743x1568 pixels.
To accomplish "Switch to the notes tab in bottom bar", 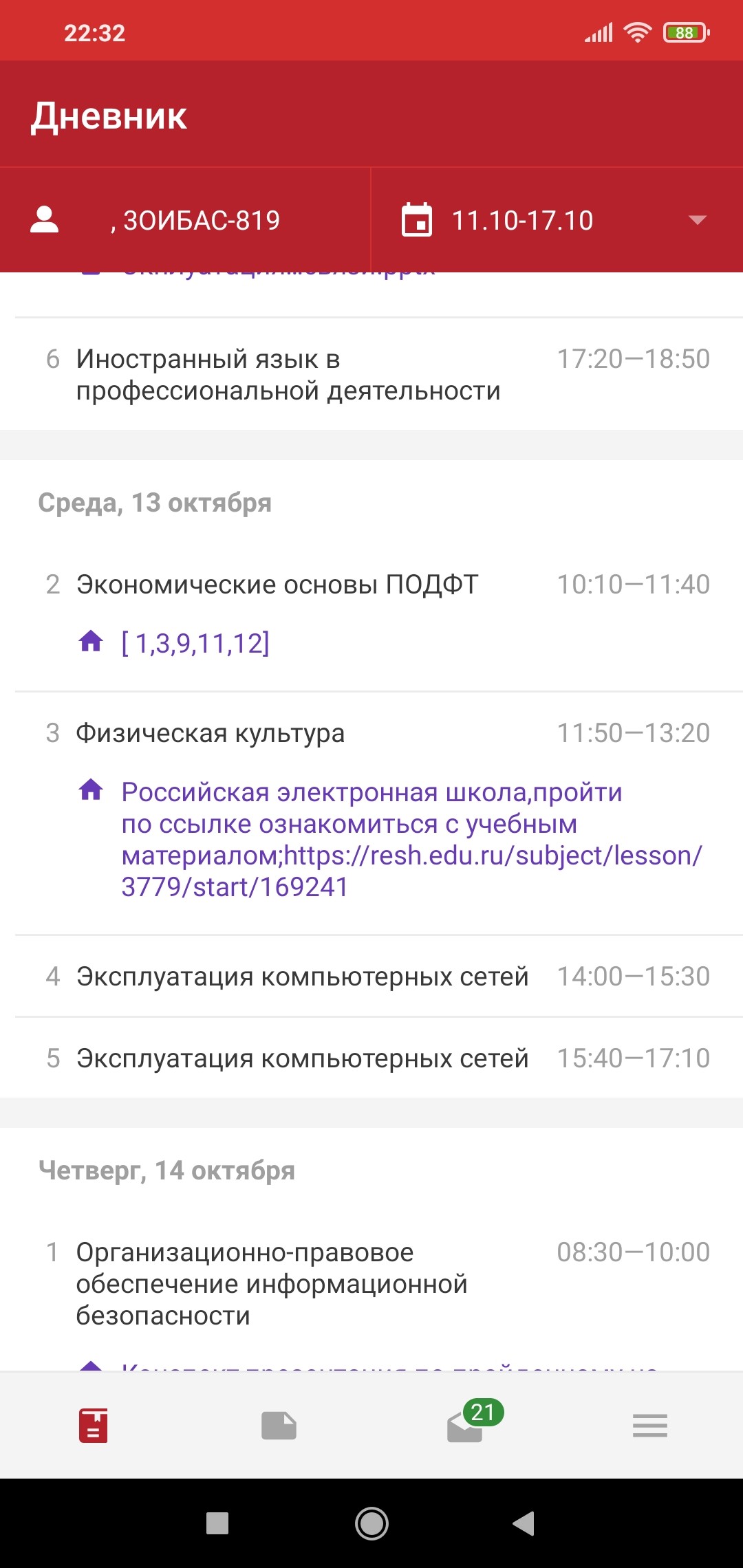I will tap(279, 1425).
